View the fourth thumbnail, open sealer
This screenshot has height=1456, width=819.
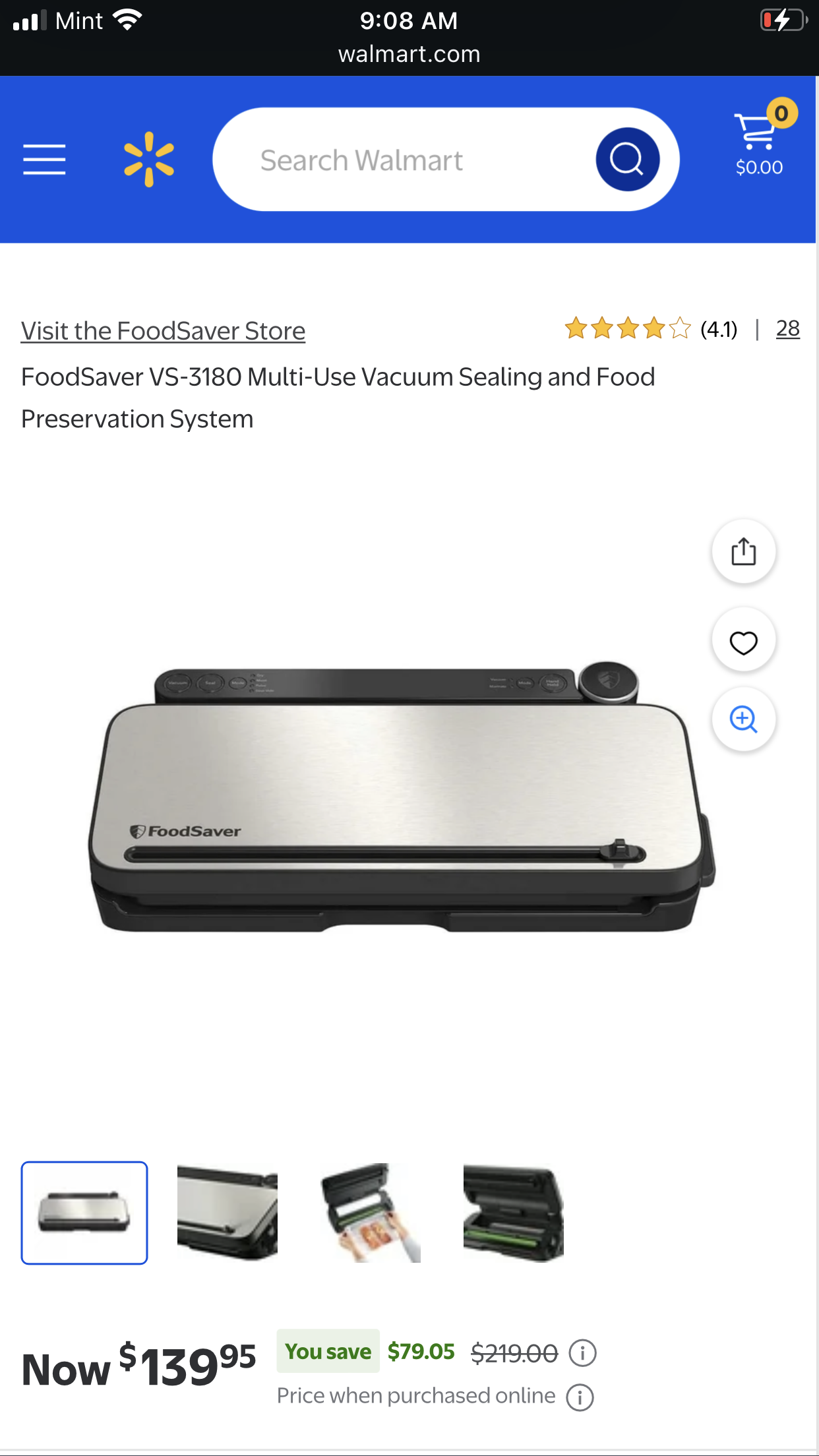[x=514, y=1213]
